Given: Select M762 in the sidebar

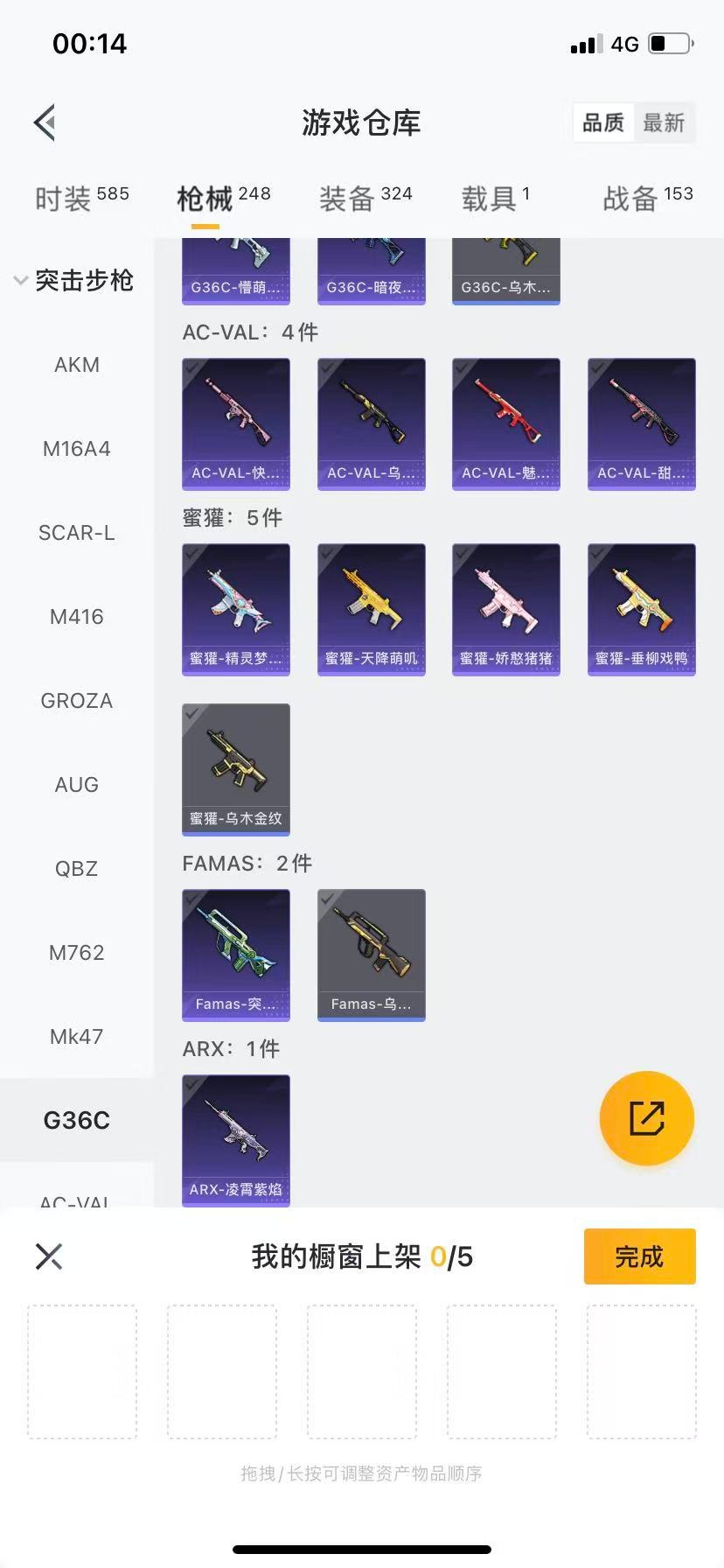Looking at the screenshot, I should 77,953.
